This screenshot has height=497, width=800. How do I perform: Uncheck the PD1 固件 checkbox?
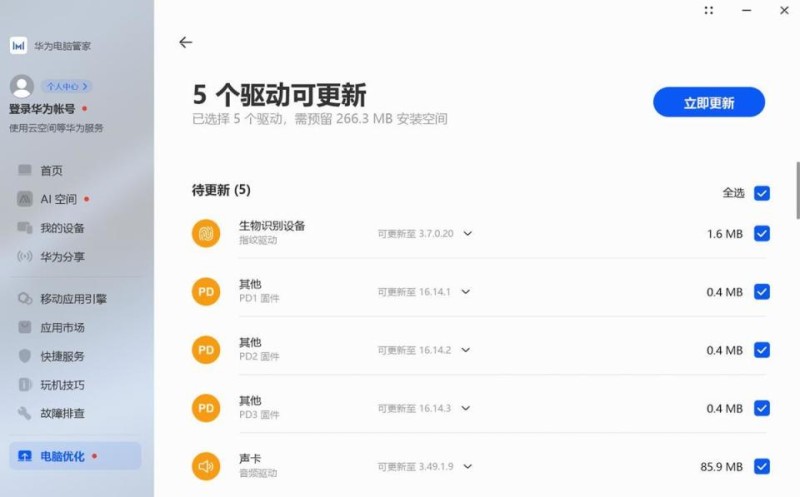[762, 292]
